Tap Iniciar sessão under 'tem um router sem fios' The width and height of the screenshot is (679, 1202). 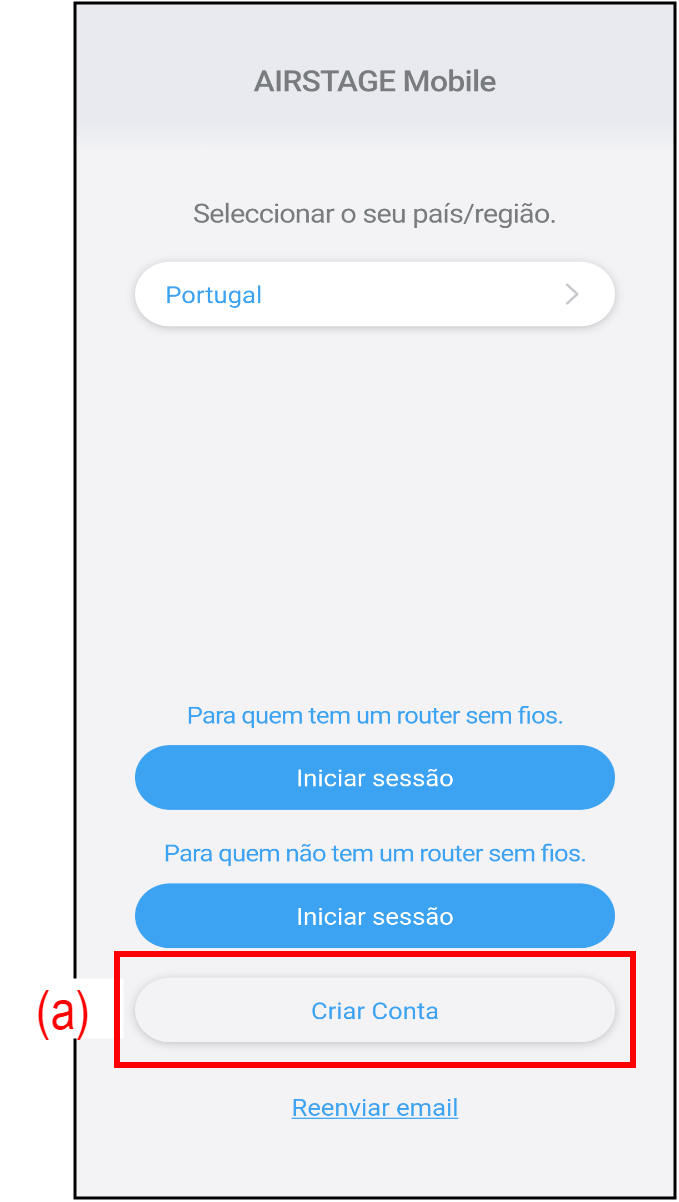[x=374, y=778]
